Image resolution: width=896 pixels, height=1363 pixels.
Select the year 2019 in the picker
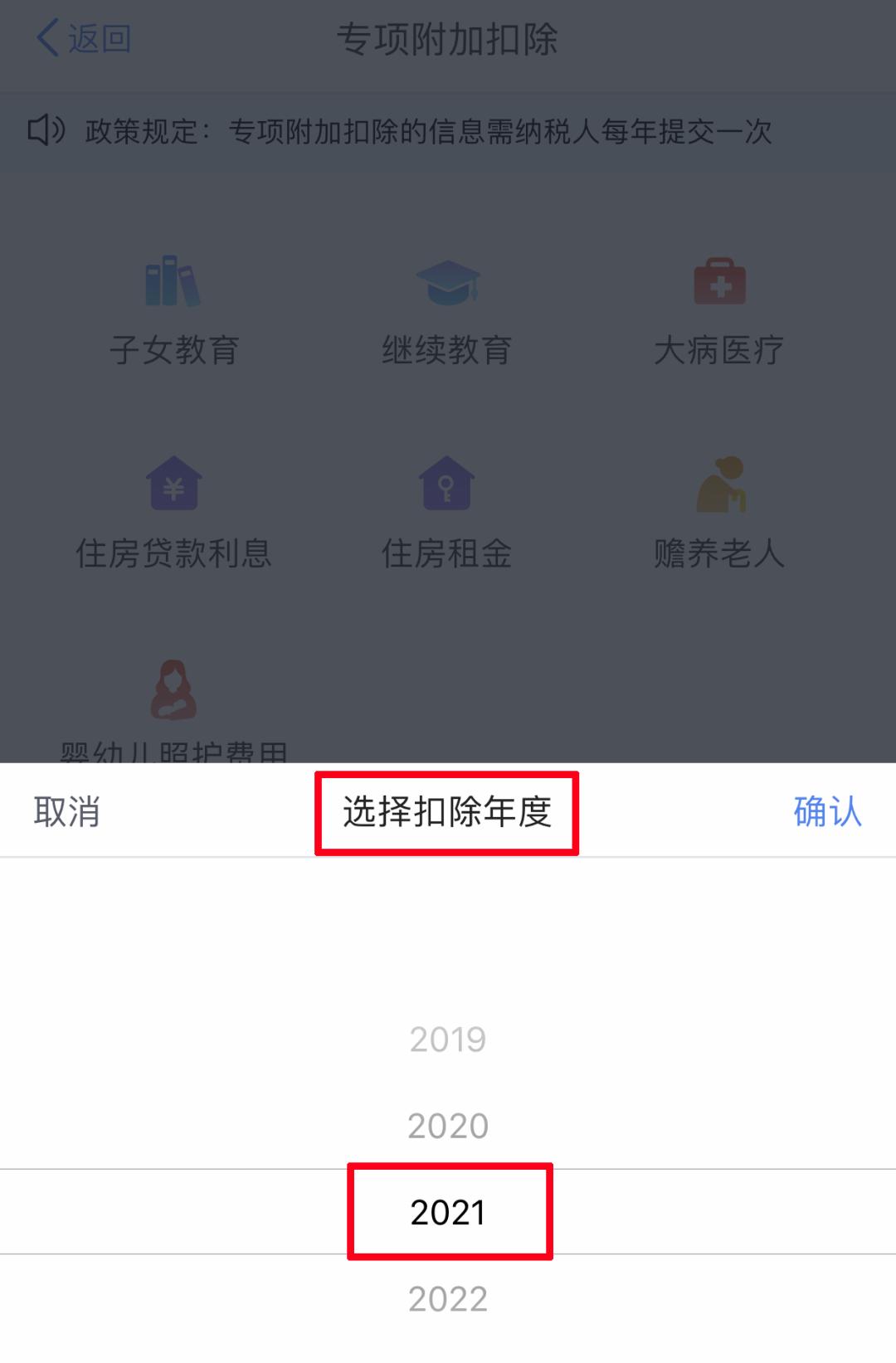pos(448,1038)
